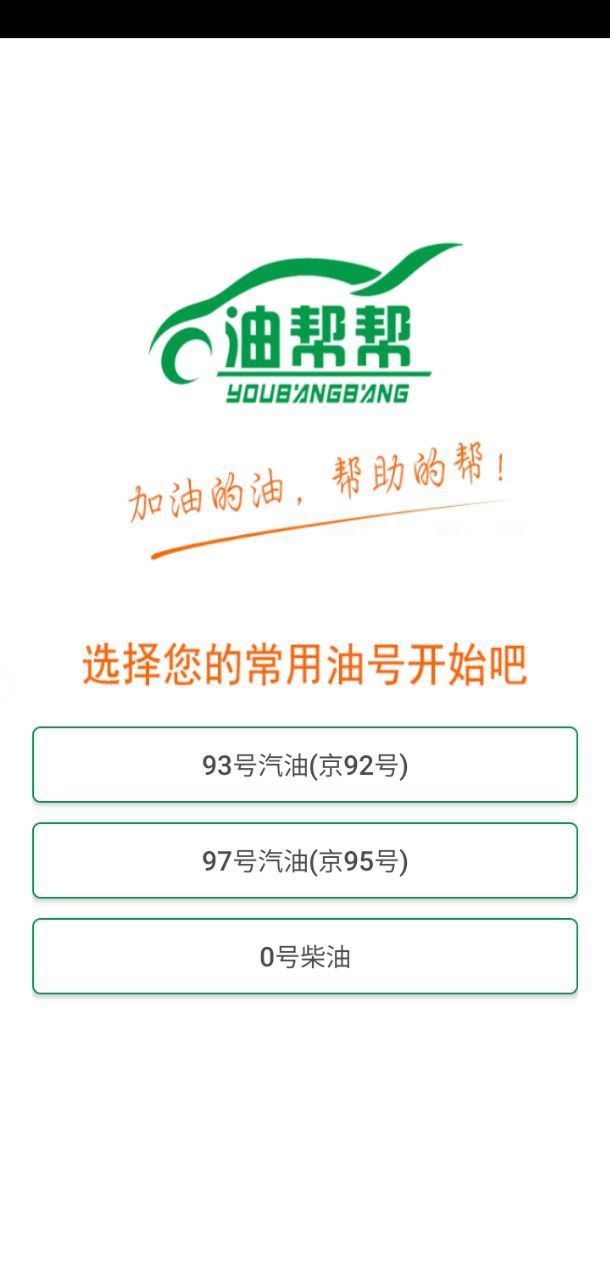
Task: Choose the 97号汽油(京95号) option
Action: pyautogui.click(x=305, y=861)
